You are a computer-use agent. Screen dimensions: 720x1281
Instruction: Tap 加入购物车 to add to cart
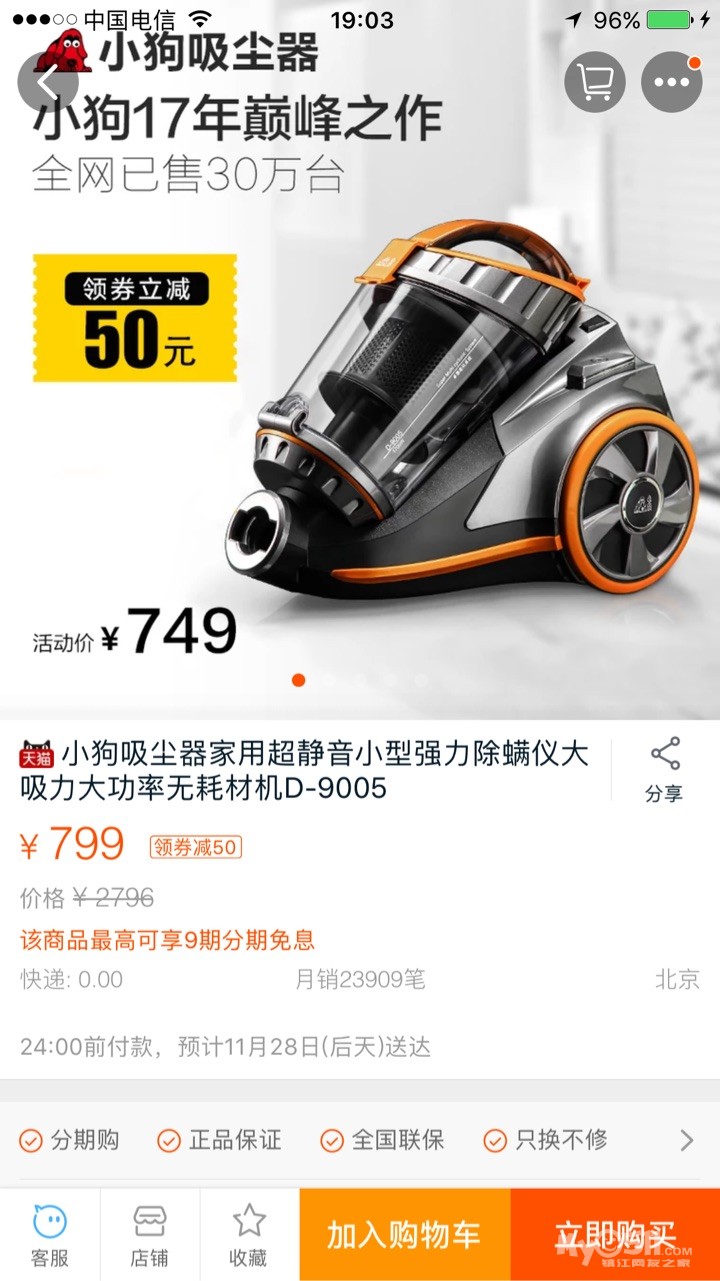click(404, 1235)
